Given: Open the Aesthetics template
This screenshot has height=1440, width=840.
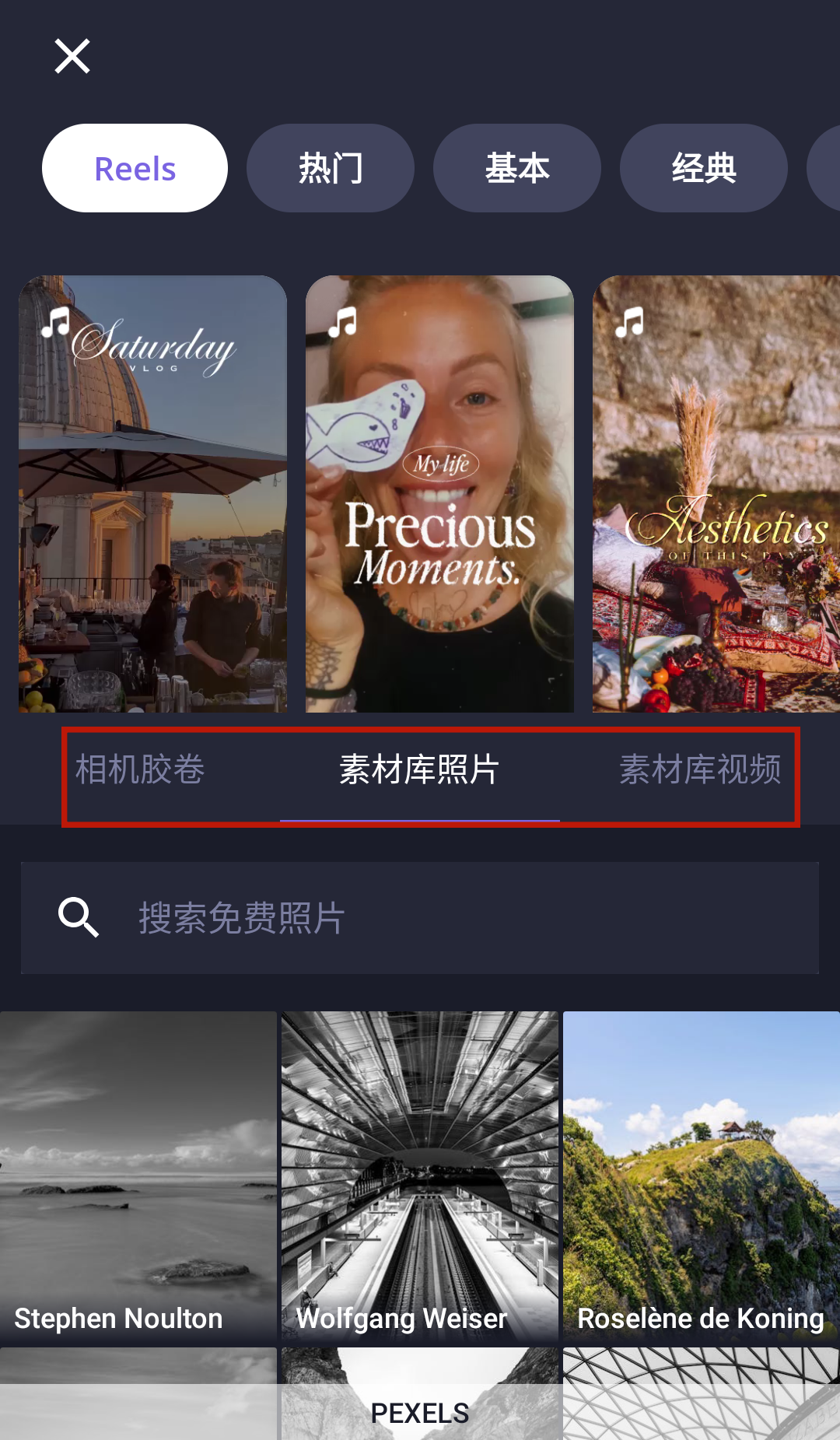Looking at the screenshot, I should (716, 493).
